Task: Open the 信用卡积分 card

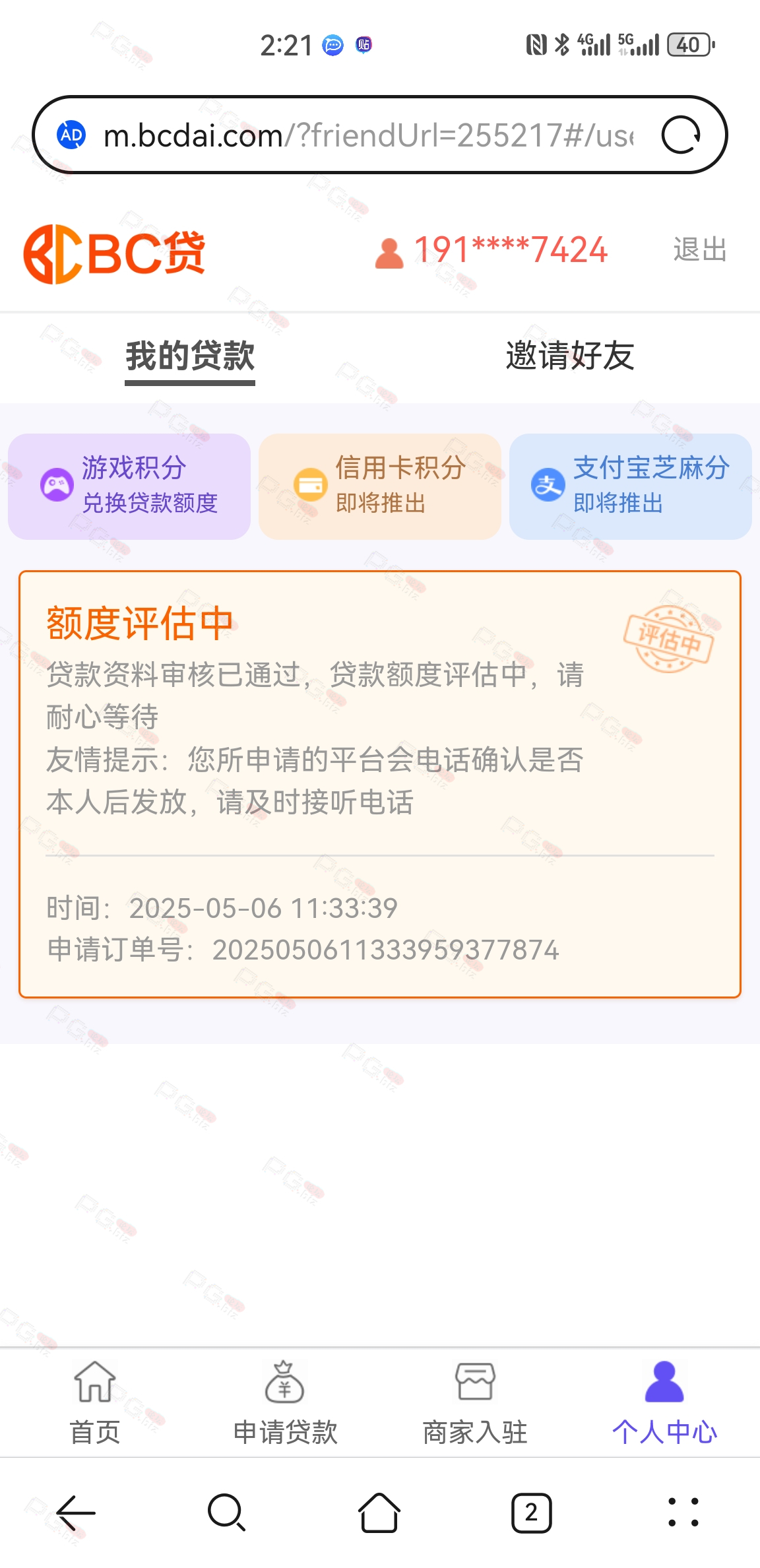Action: 380,486
